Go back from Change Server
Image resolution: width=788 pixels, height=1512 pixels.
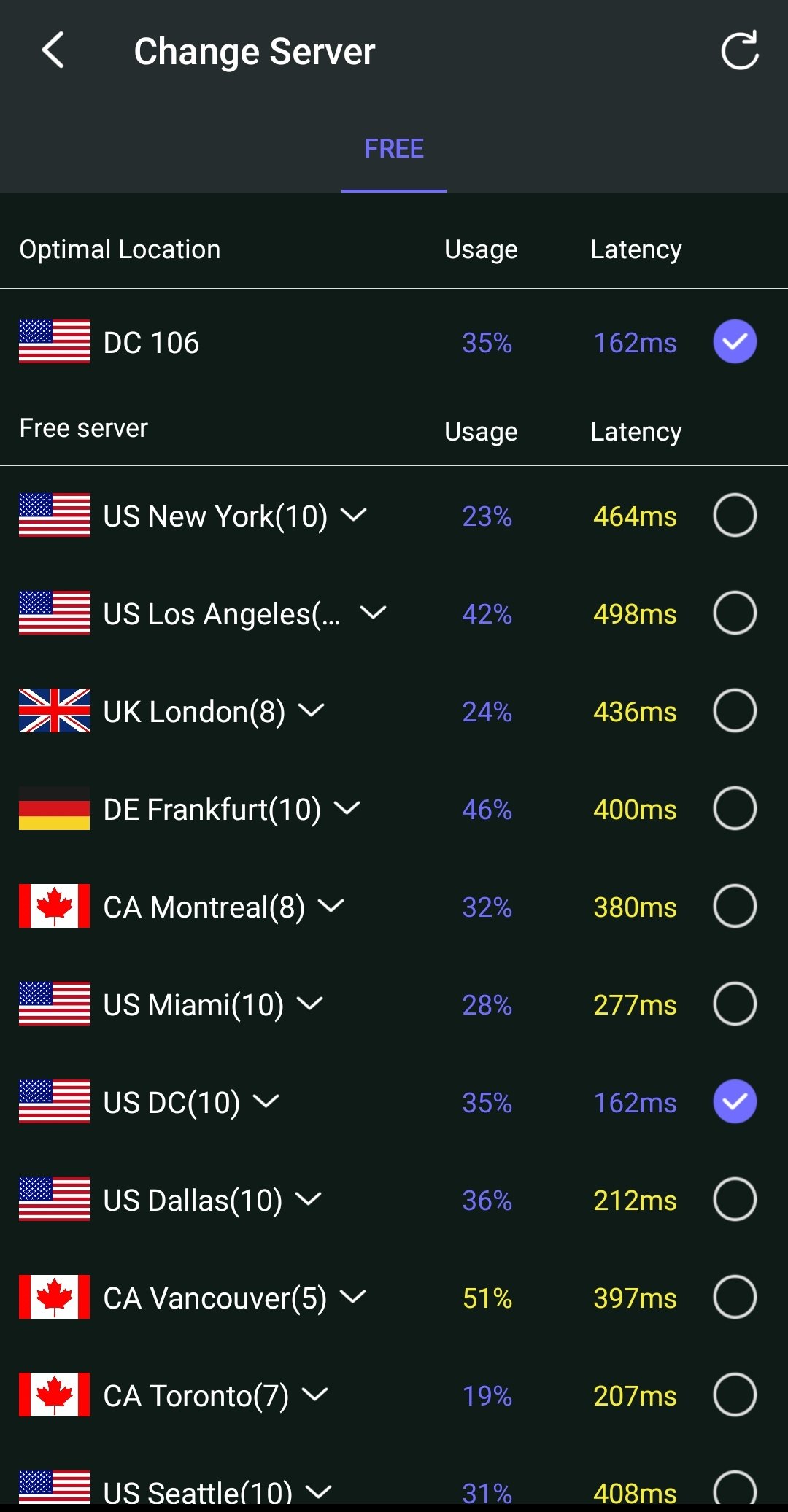53,50
